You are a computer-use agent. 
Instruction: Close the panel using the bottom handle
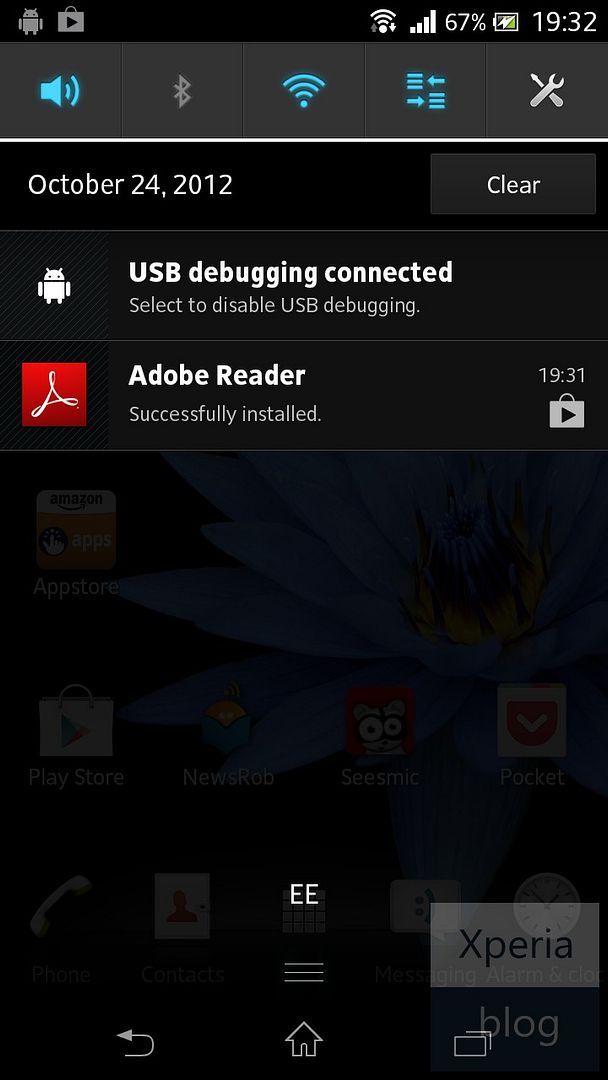(x=304, y=971)
